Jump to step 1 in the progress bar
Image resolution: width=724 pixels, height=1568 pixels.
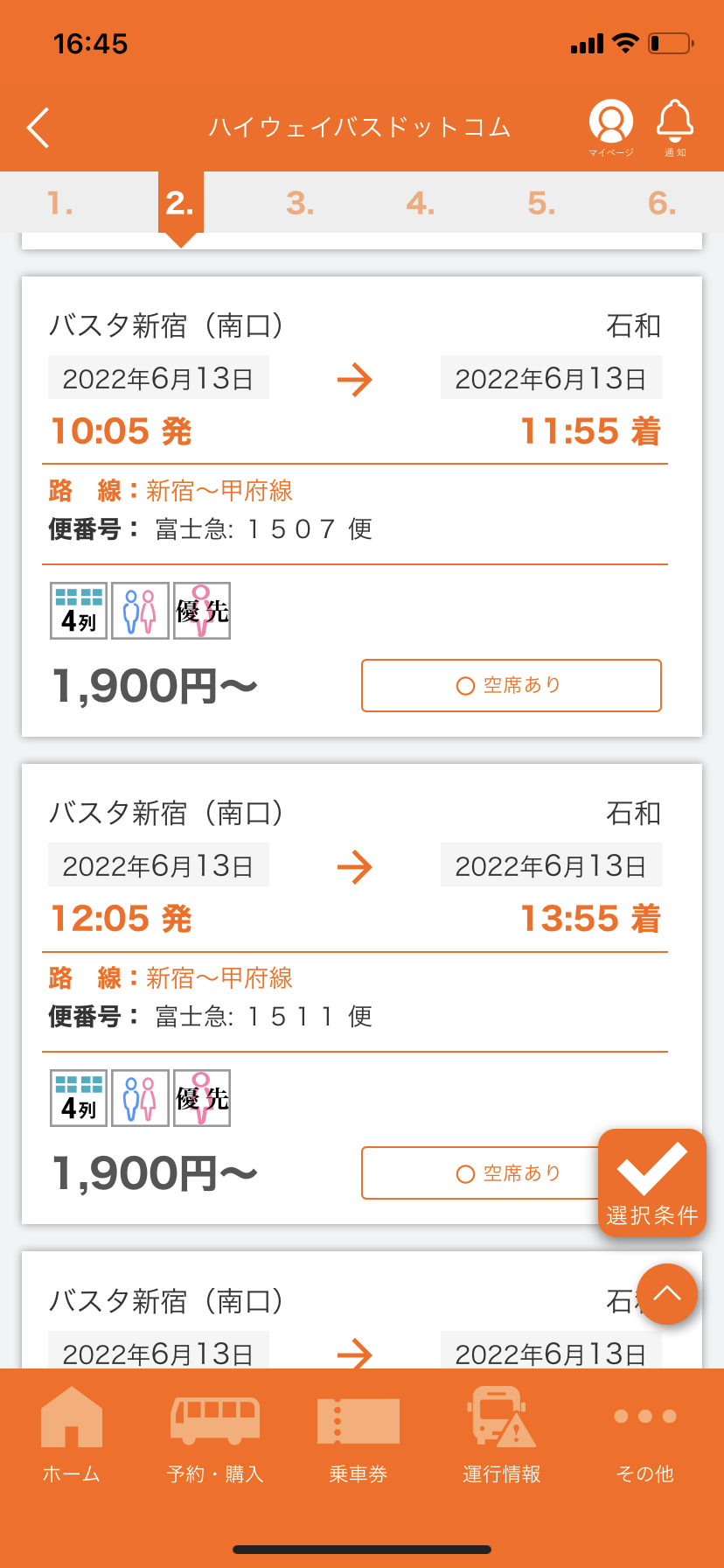60,203
